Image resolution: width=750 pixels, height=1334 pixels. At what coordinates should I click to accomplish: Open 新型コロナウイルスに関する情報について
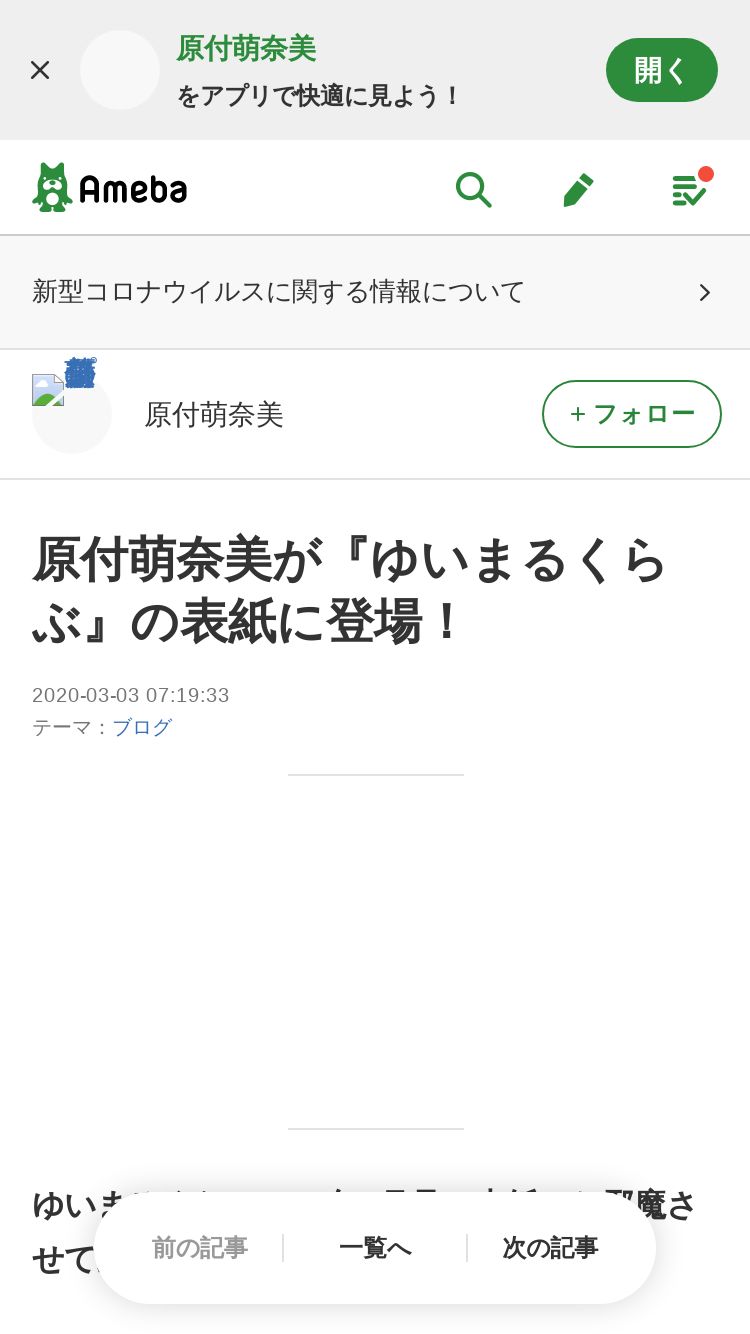375,292
